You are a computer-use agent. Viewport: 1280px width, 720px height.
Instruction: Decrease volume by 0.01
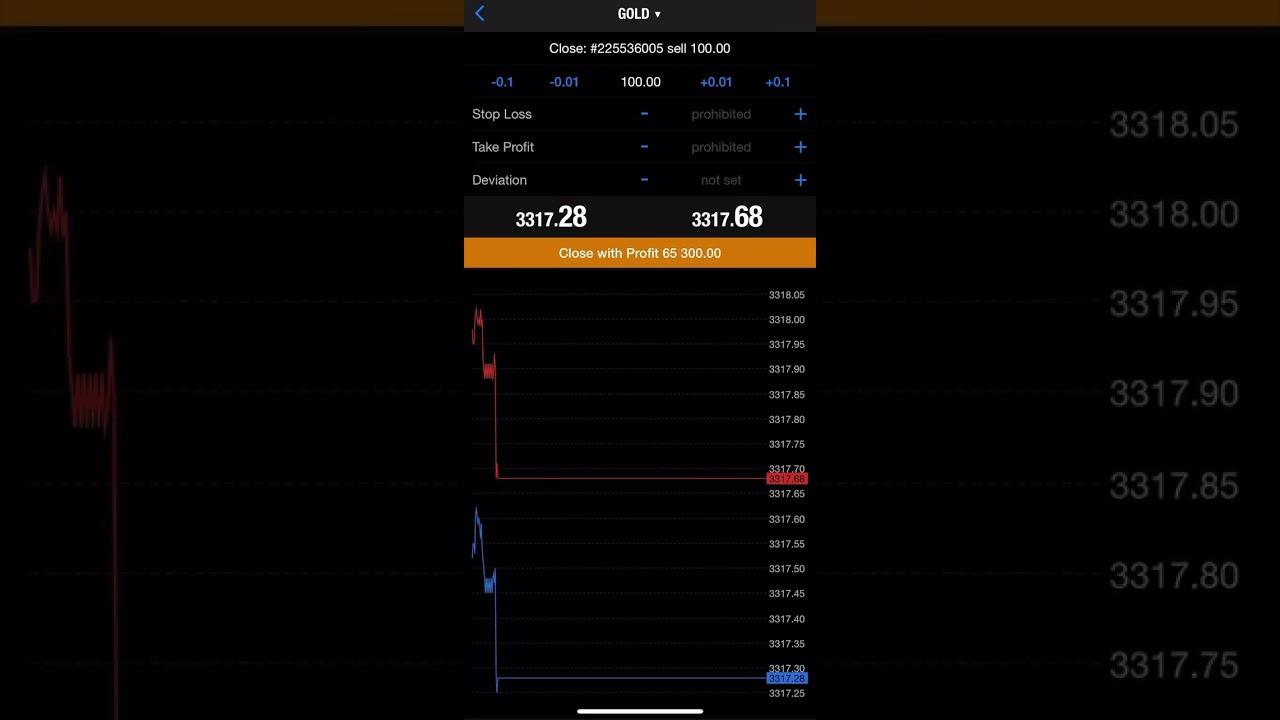pyautogui.click(x=564, y=82)
